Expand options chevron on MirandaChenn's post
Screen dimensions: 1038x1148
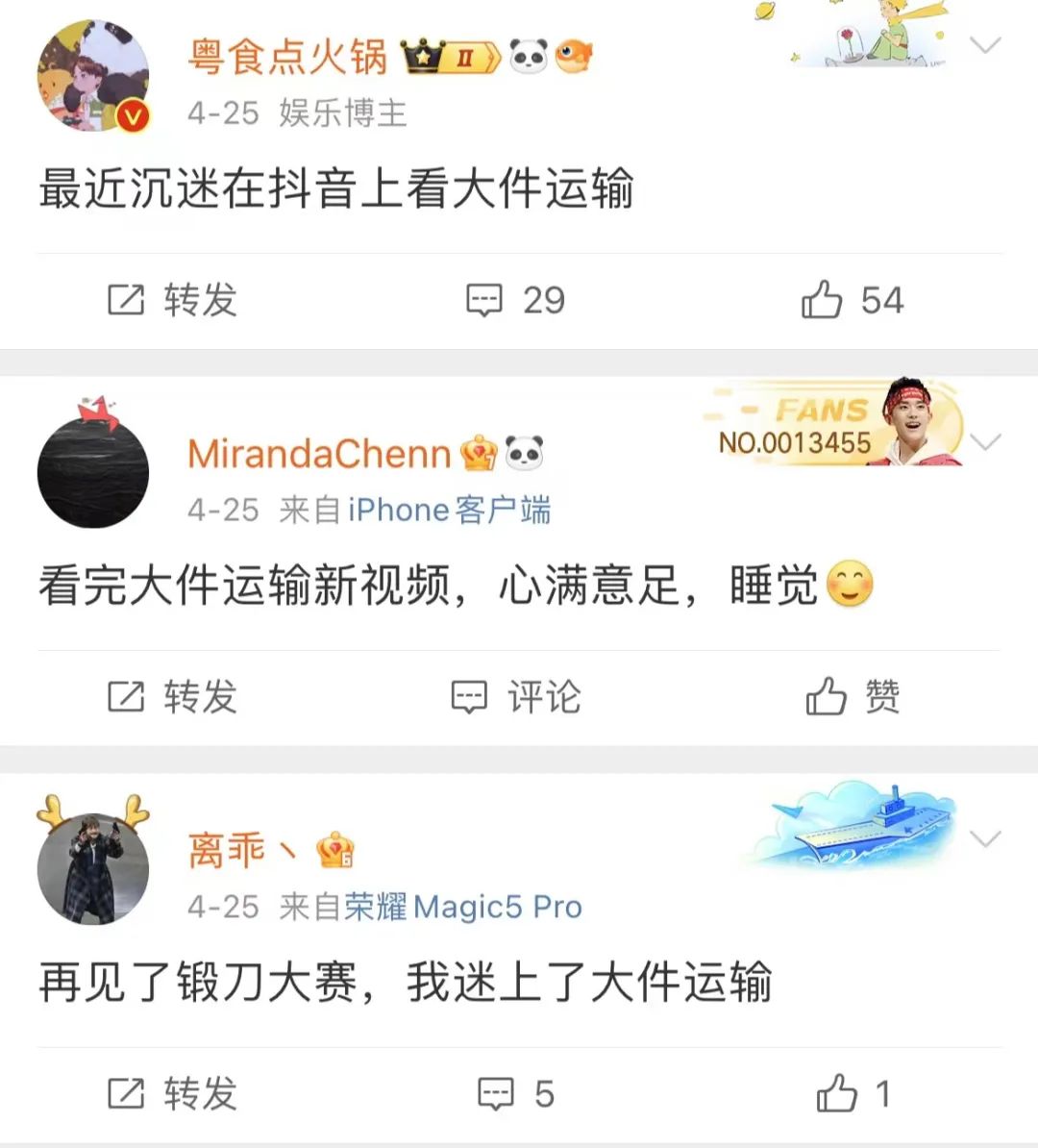(x=986, y=442)
